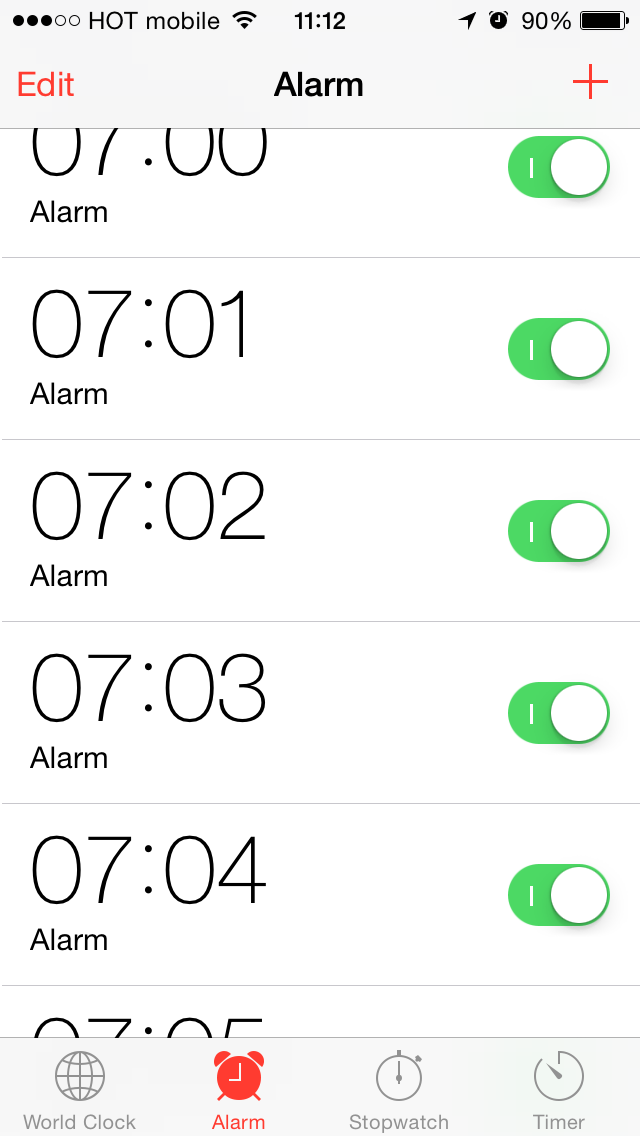This screenshot has height=1136, width=640.
Task: Toggle the 07:02 alarm off
Action: tap(559, 531)
